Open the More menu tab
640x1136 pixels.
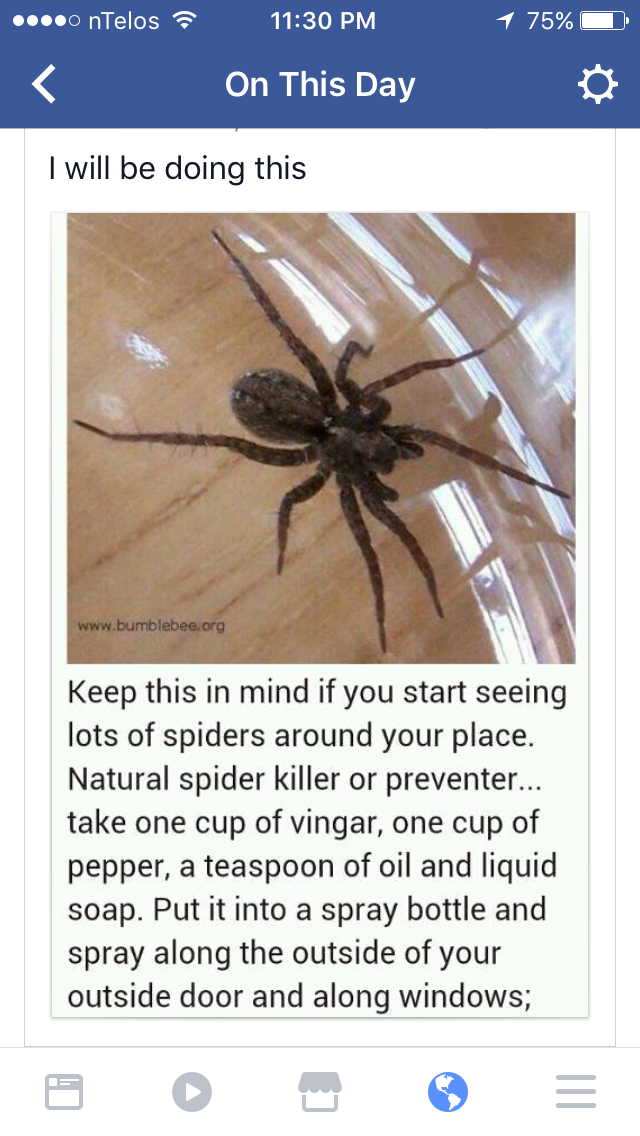(x=576, y=1091)
